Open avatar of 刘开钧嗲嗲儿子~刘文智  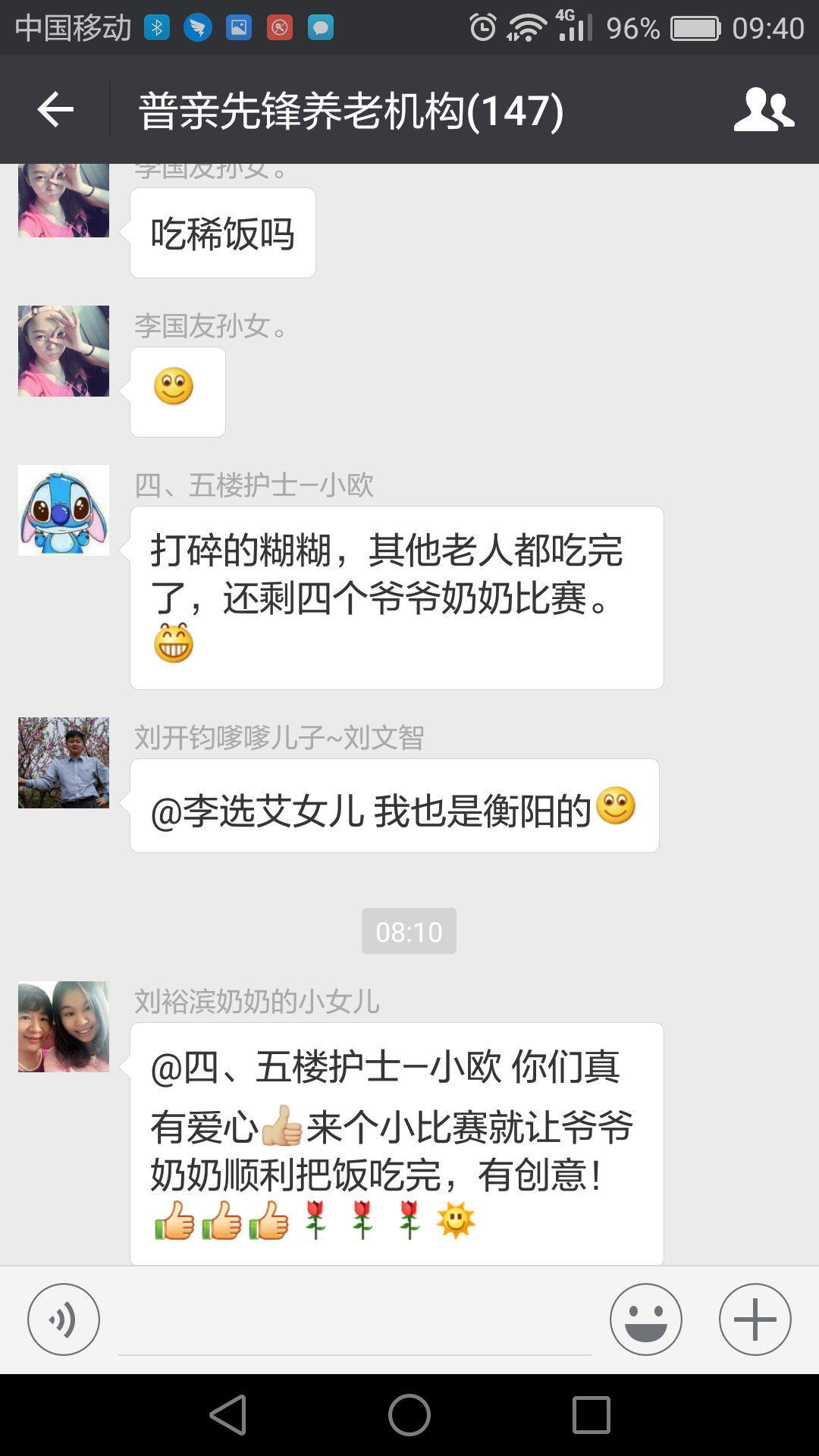(64, 763)
